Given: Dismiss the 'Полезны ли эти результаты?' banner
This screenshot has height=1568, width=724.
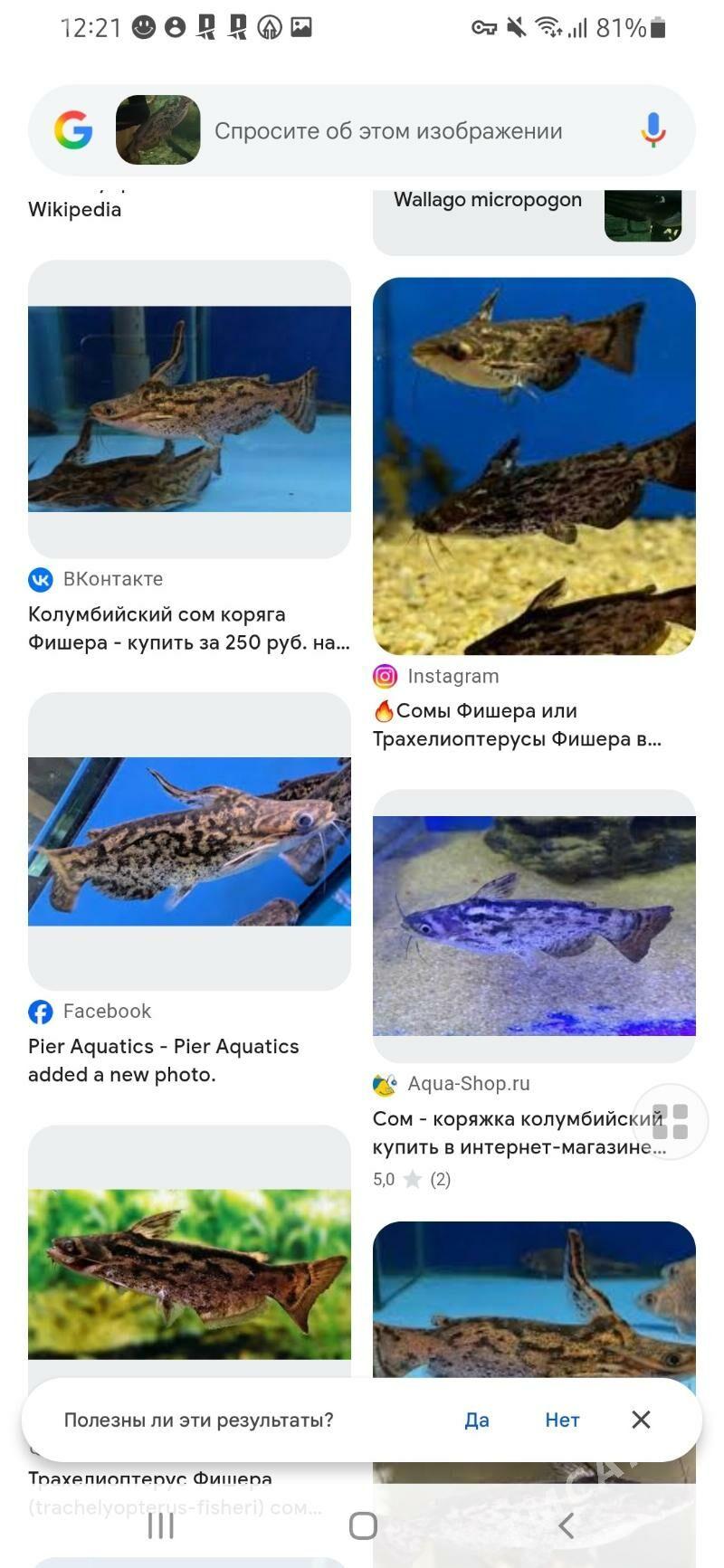Looking at the screenshot, I should click(x=641, y=1420).
